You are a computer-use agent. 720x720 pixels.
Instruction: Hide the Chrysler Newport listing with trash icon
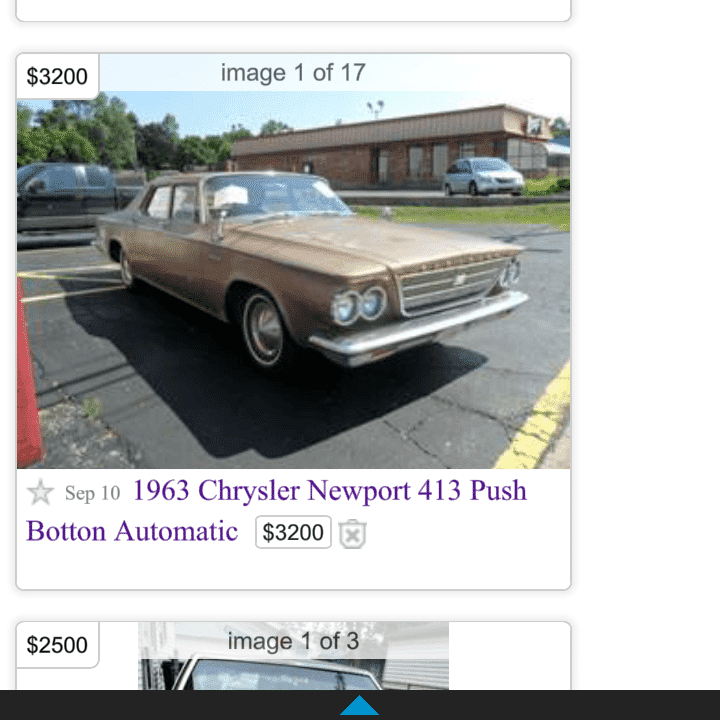tap(352, 534)
